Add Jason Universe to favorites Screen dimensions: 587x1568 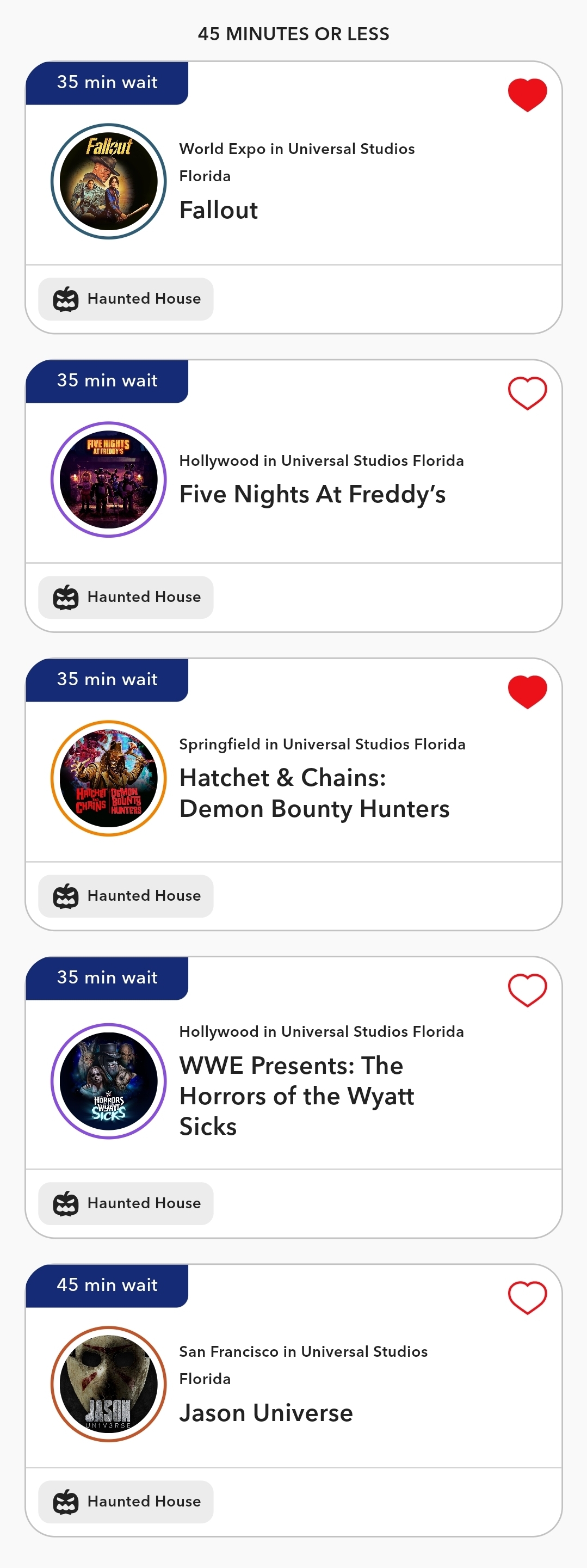tap(527, 1298)
